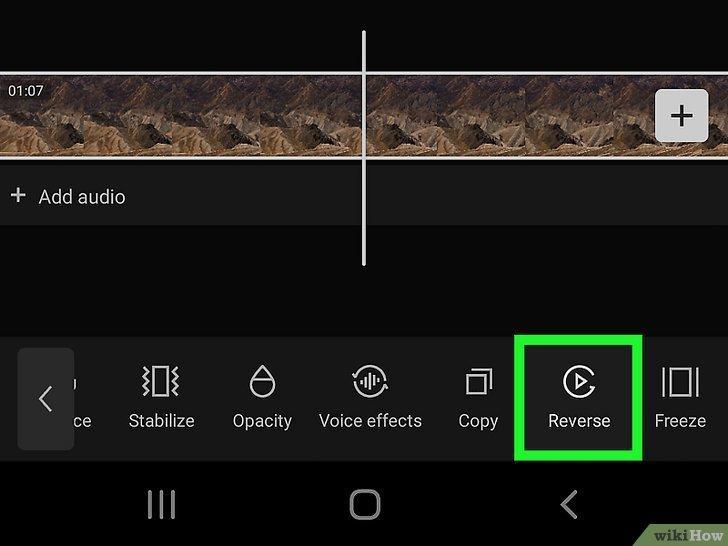Add a new clip with plus button
728x546 pixels.
[x=681, y=116]
